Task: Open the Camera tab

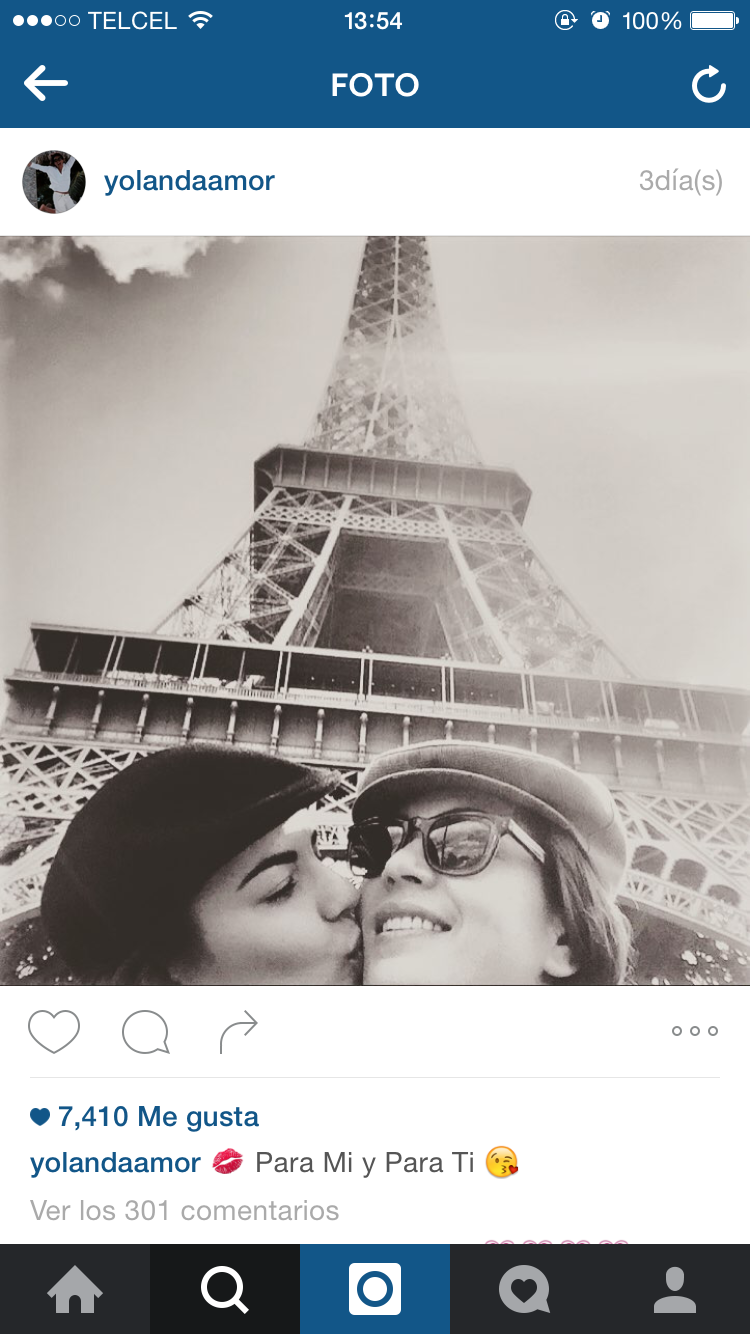Action: coord(375,1290)
